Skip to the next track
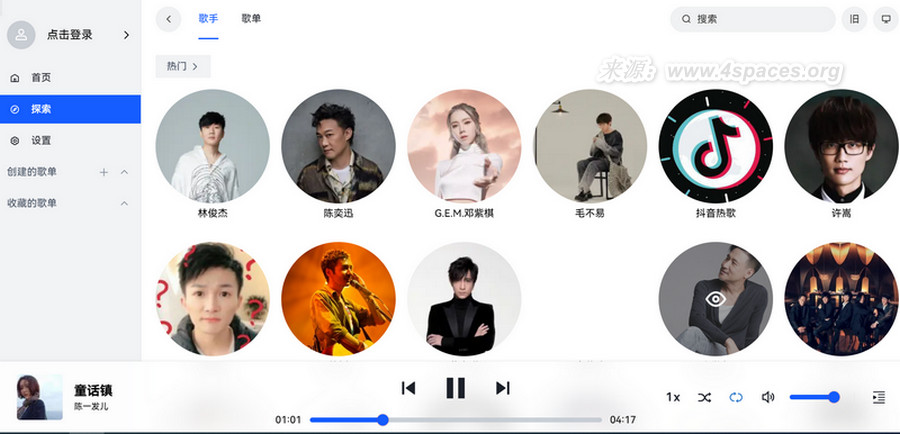Image resolution: width=900 pixels, height=434 pixels. pyautogui.click(x=503, y=388)
